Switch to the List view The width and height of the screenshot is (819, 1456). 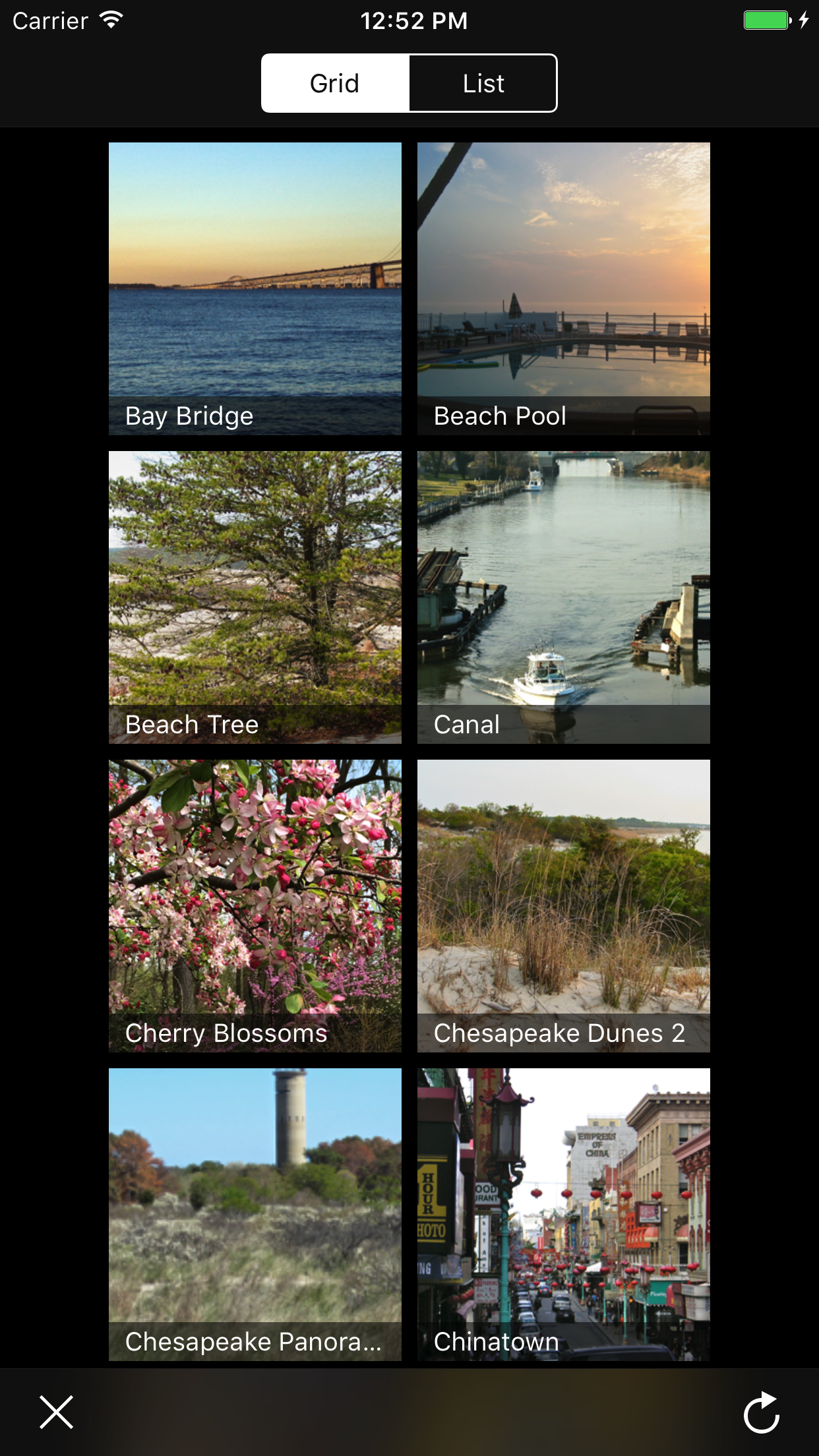pos(483,84)
